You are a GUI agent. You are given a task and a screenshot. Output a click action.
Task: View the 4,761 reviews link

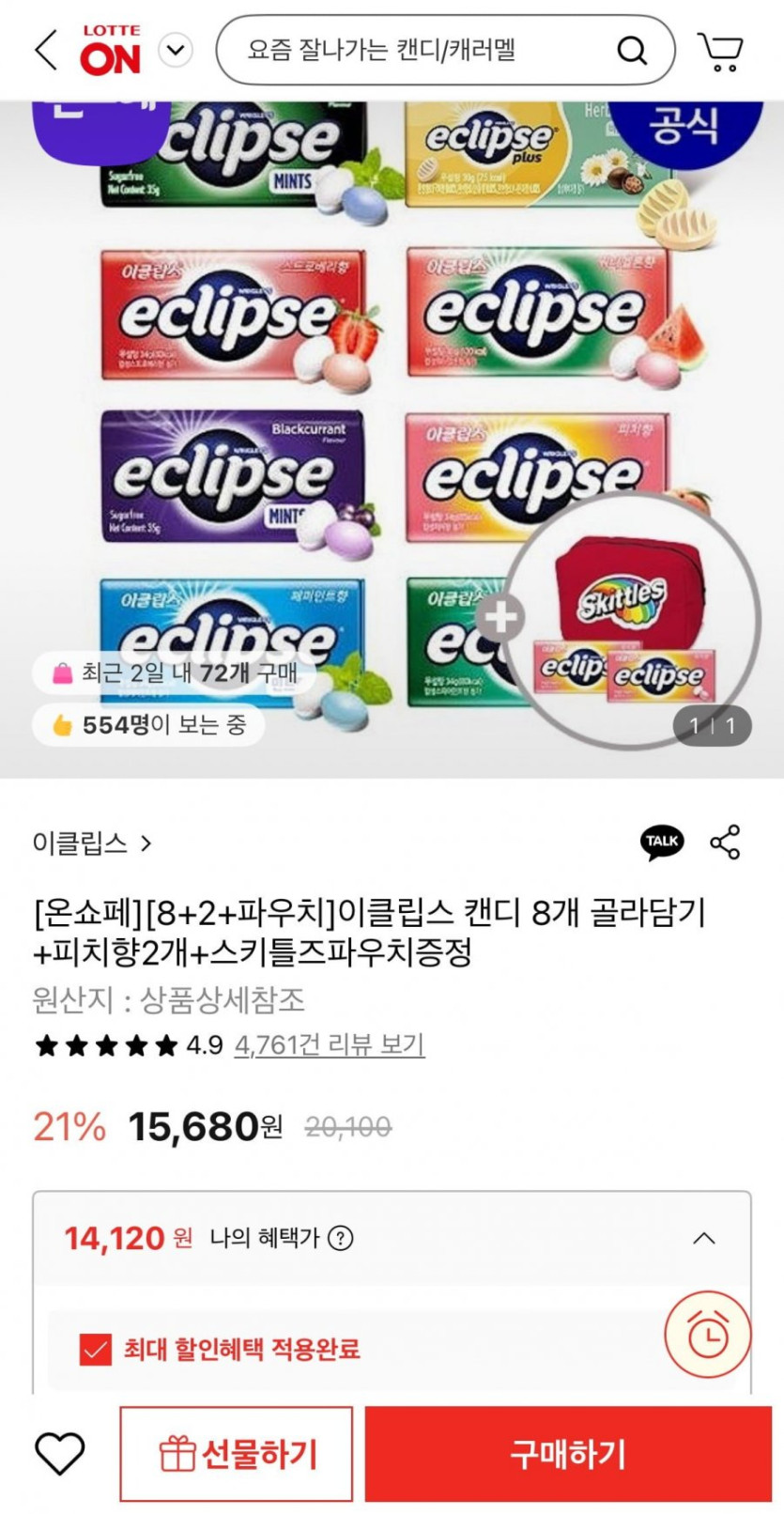point(329,1045)
